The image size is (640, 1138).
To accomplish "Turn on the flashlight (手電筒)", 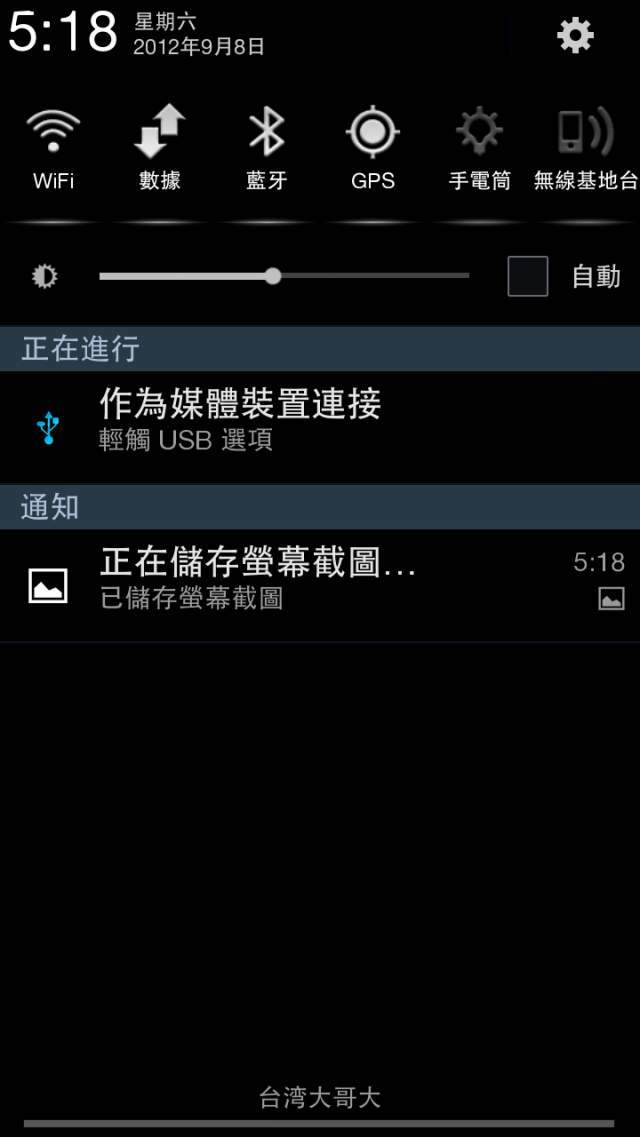I will [x=479, y=148].
